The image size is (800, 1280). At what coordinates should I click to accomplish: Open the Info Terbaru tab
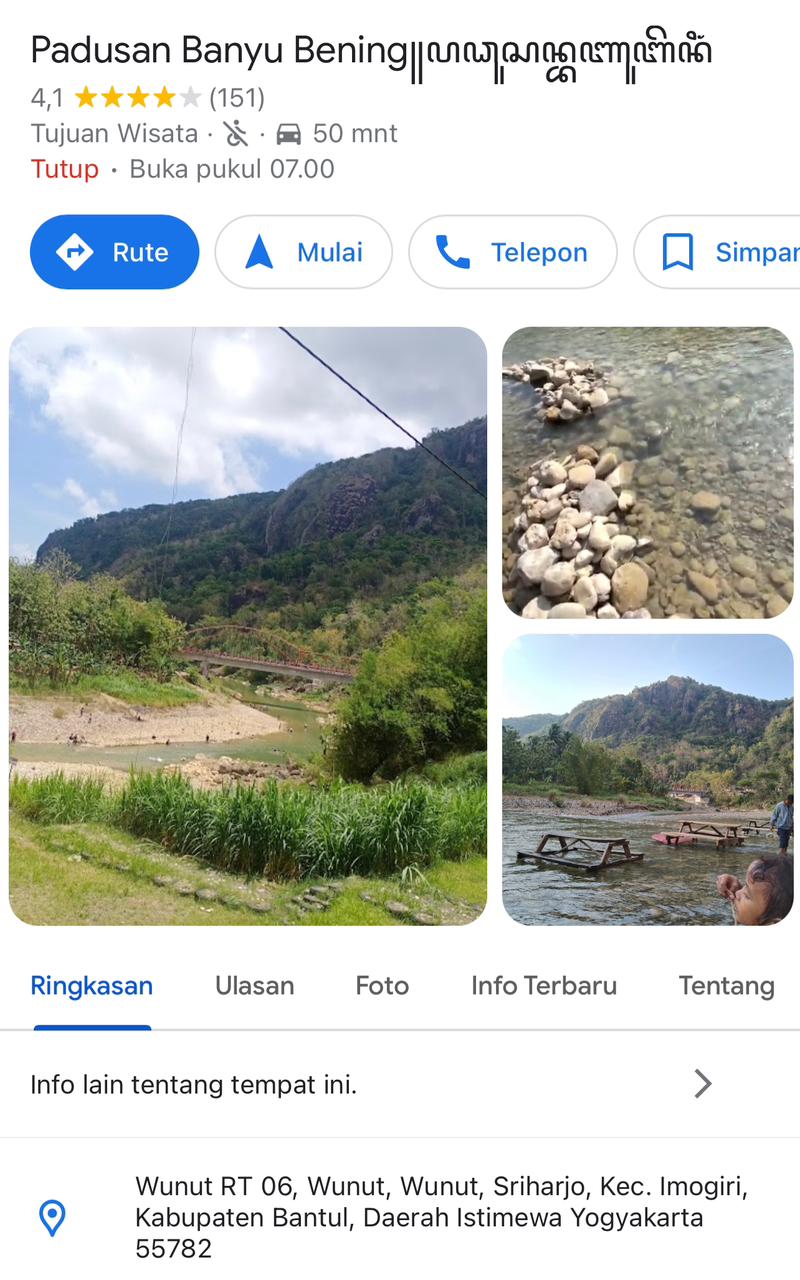pyautogui.click(x=544, y=986)
